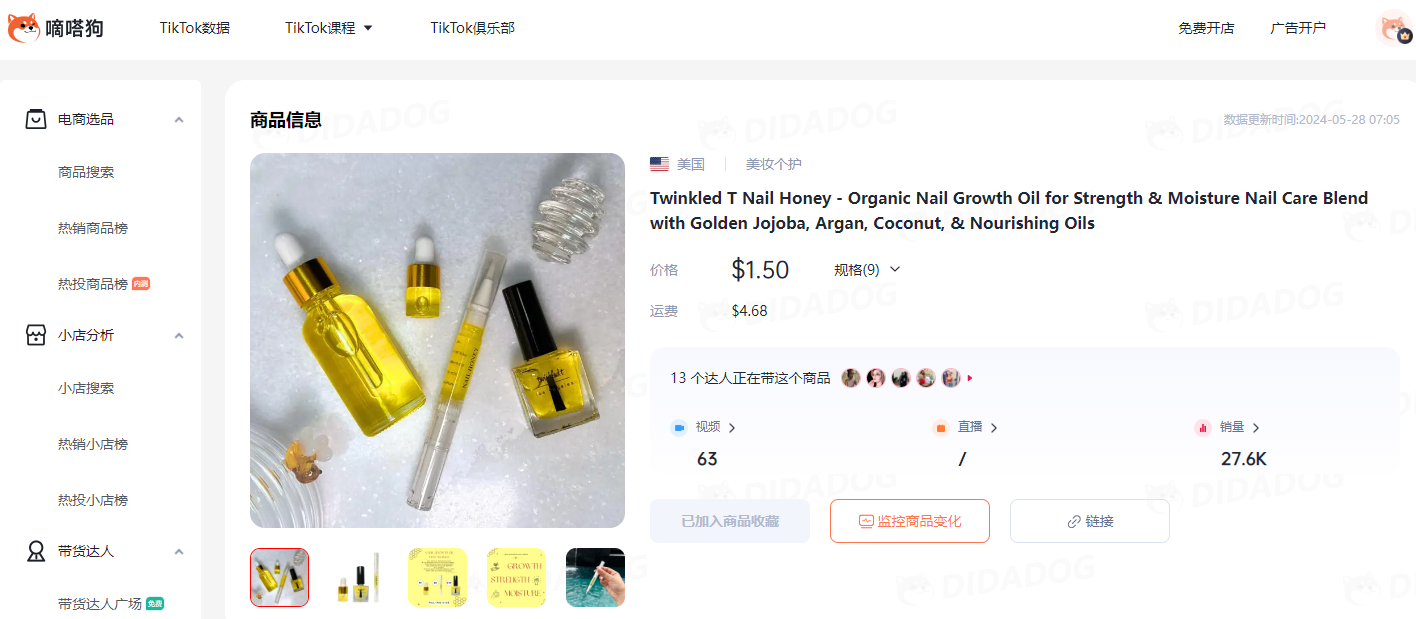This screenshot has width=1416, height=619.
Task: Go to TikTok俱乐部
Action: pyautogui.click(x=472, y=28)
